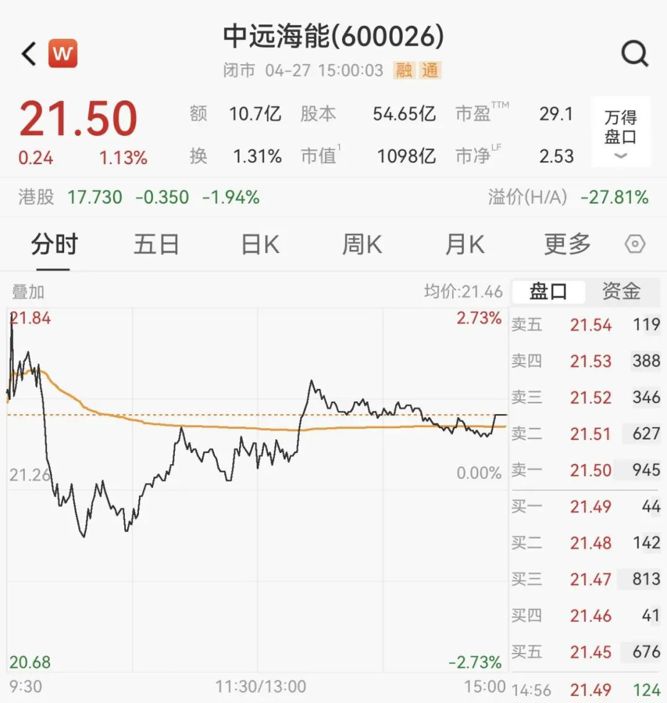The height and width of the screenshot is (703, 667).
Task: Show the 周K candlestick chart
Action: (362, 244)
